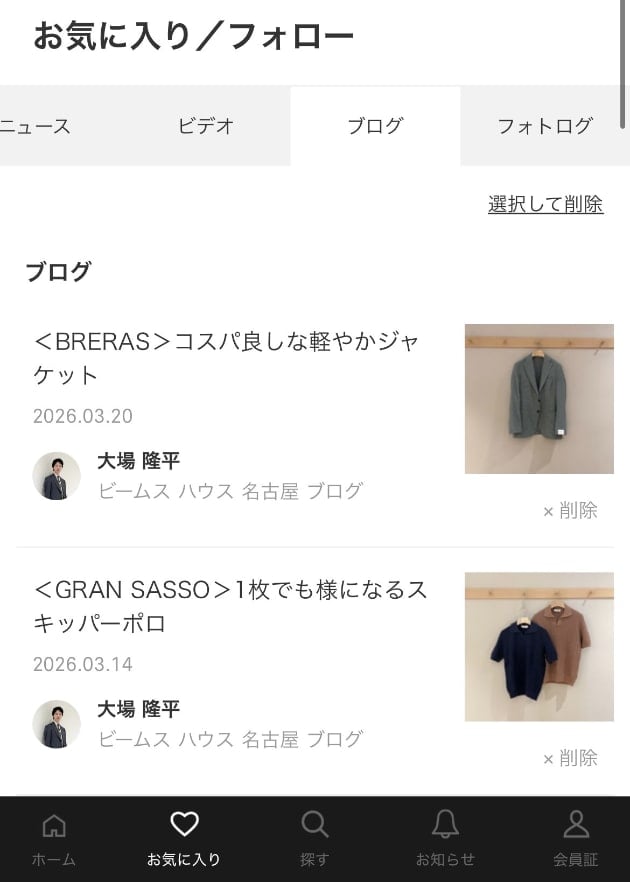Open the お知らせ notifications tab
630x882 pixels.
[445, 839]
